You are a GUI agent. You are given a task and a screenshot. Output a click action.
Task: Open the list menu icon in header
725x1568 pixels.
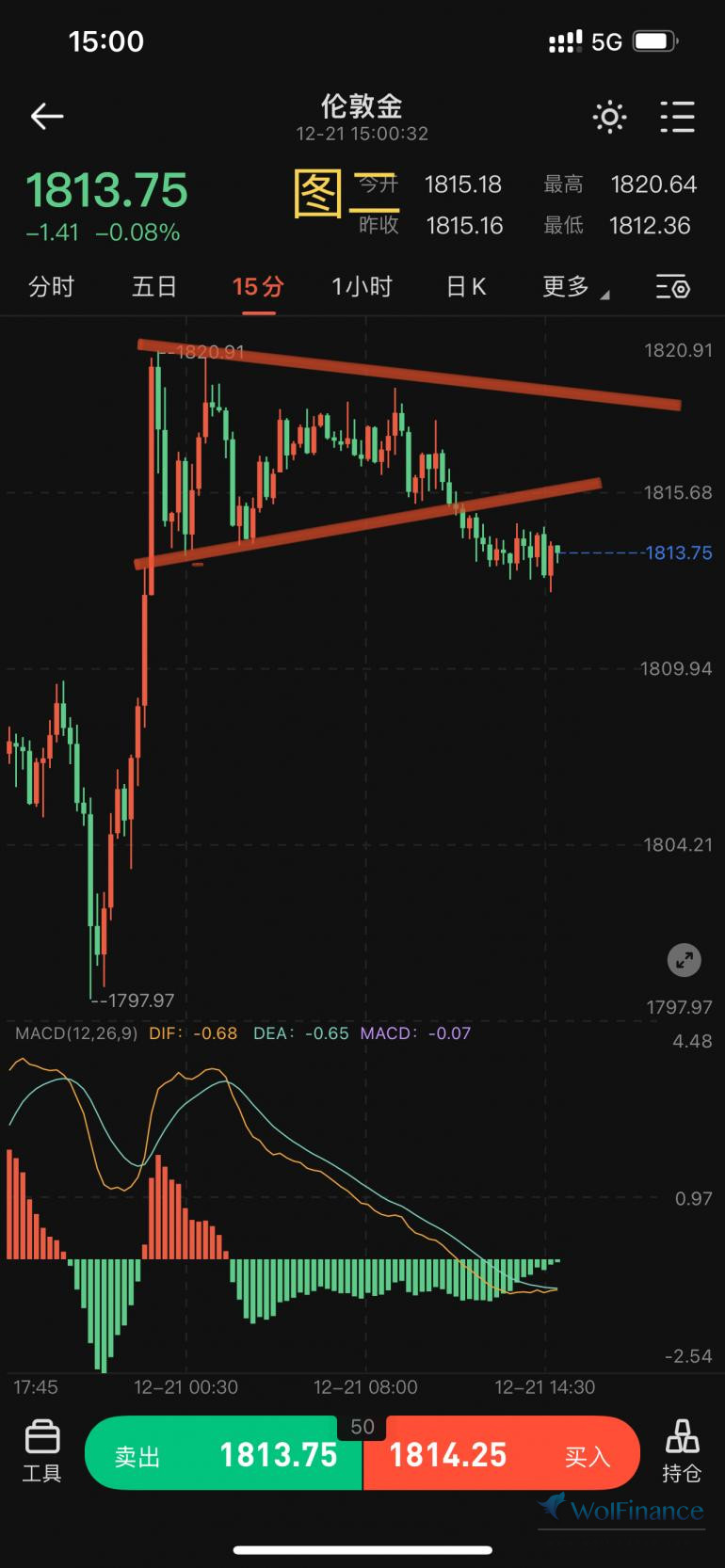(x=677, y=117)
